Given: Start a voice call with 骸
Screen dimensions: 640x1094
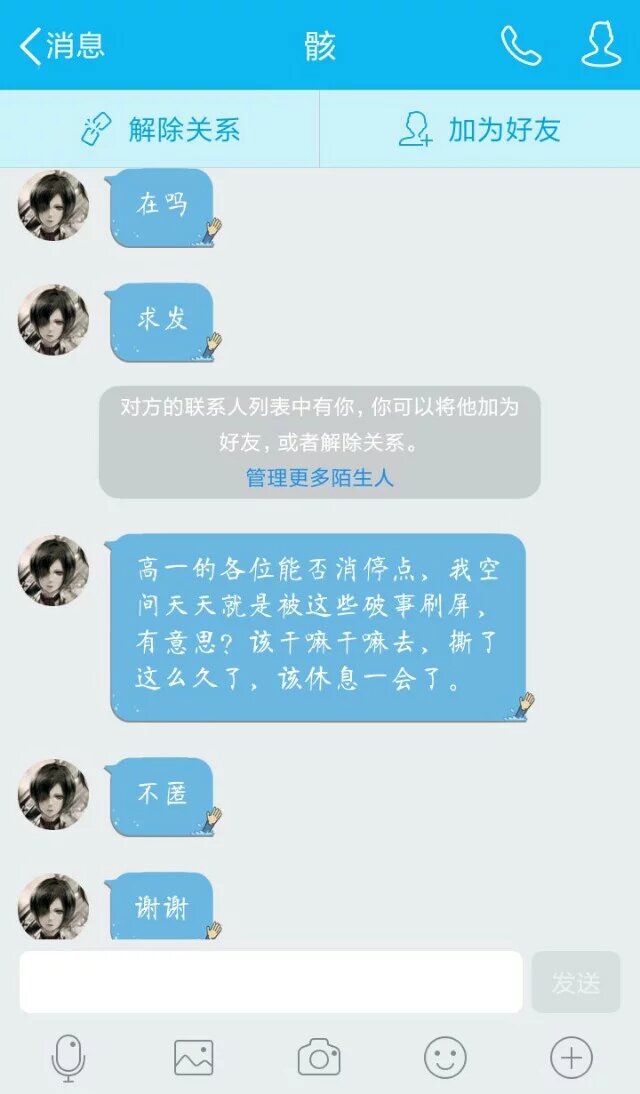Looking at the screenshot, I should coord(520,46).
